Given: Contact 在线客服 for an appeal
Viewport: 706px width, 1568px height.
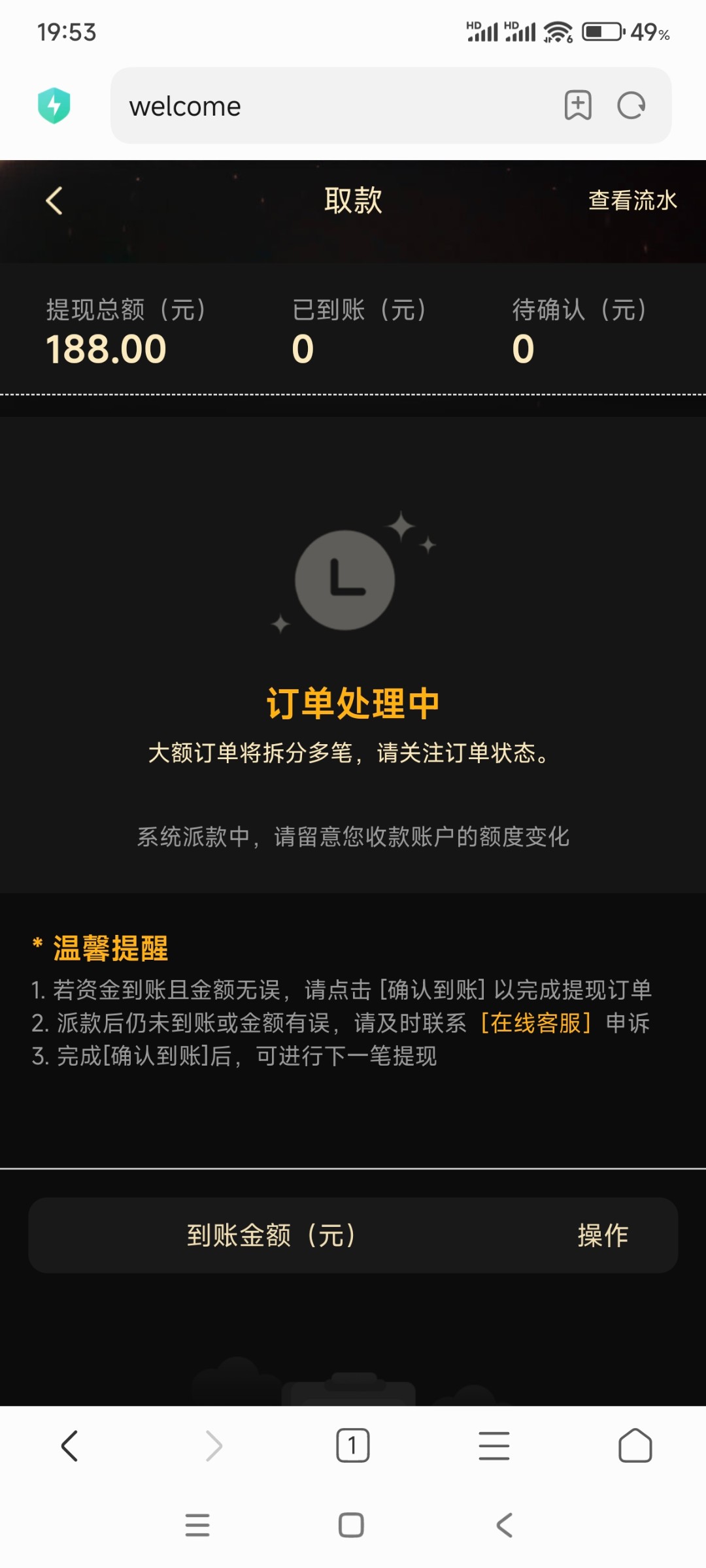Looking at the screenshot, I should 536,1023.
